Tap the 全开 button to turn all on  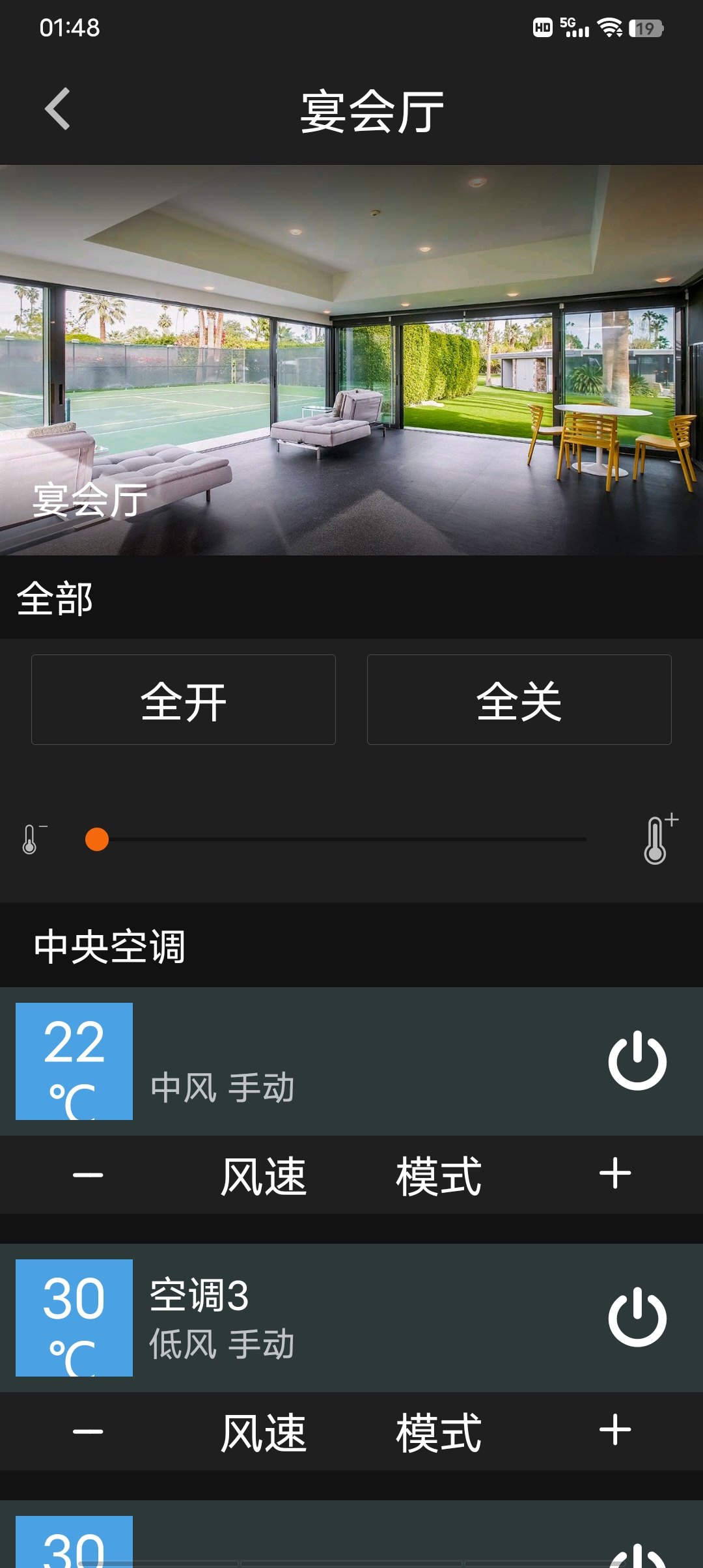click(x=184, y=700)
